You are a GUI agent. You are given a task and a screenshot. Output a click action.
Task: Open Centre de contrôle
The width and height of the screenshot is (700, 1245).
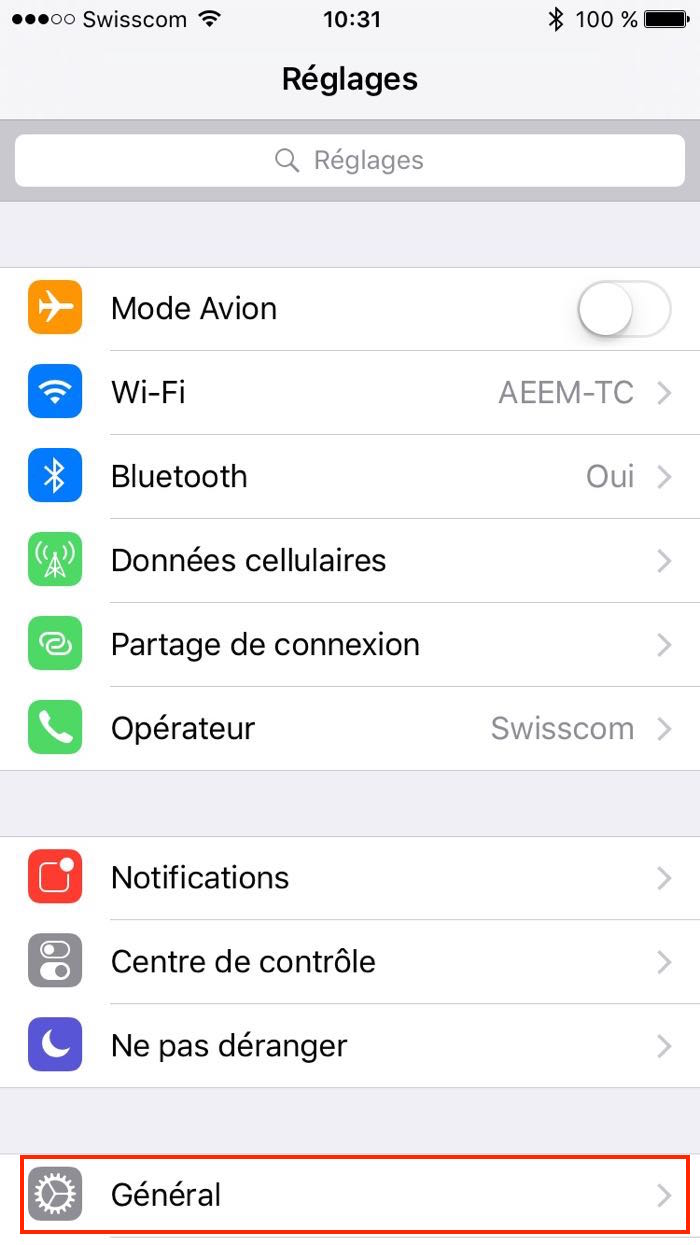coord(350,962)
